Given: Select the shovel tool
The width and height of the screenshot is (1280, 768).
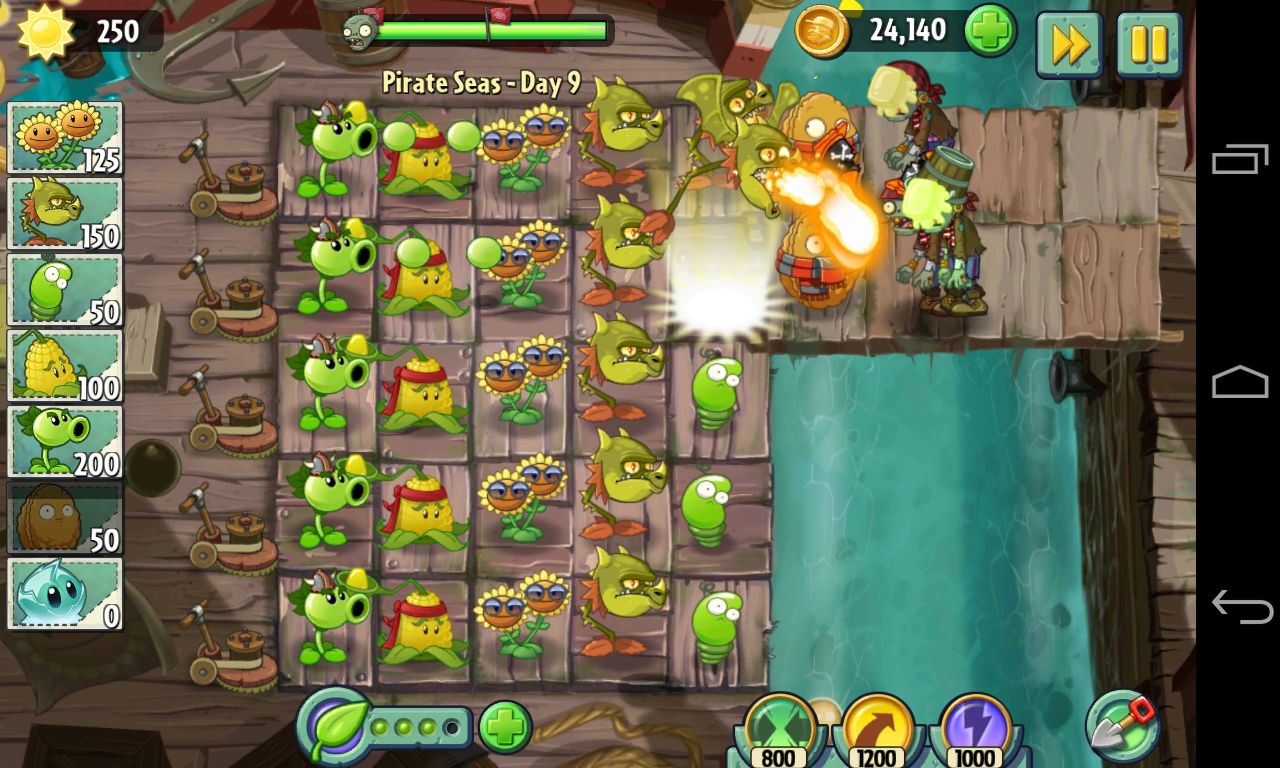Looking at the screenshot, I should [x=1124, y=727].
